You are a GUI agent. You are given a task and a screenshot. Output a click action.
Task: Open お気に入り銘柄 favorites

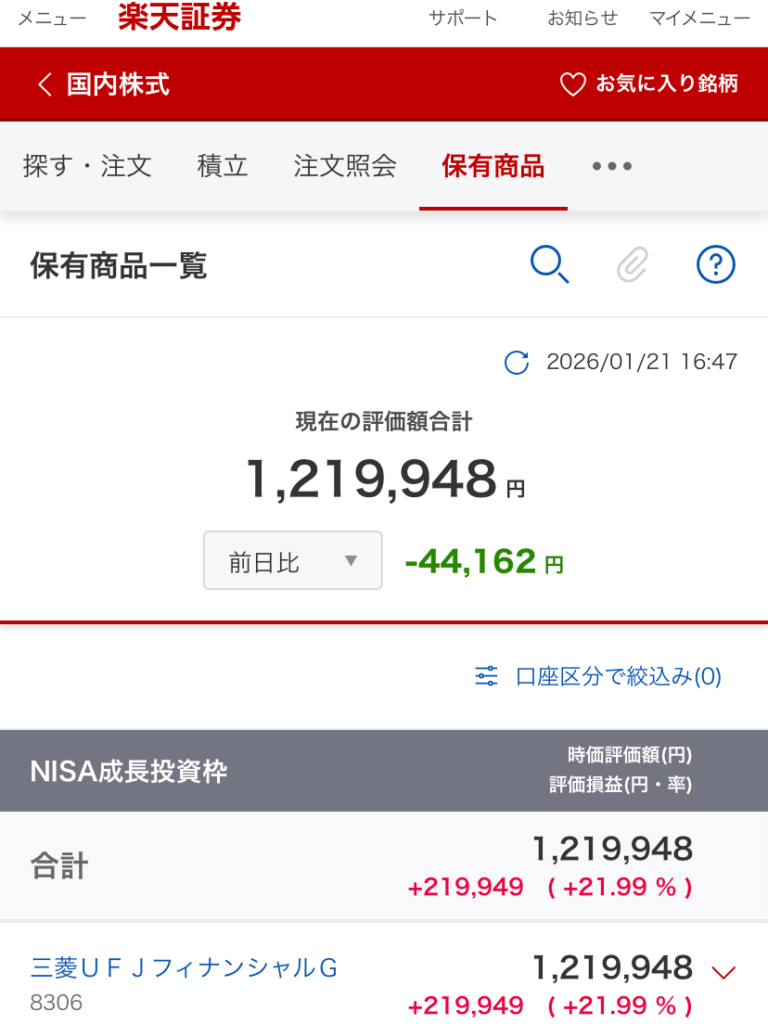coord(648,84)
